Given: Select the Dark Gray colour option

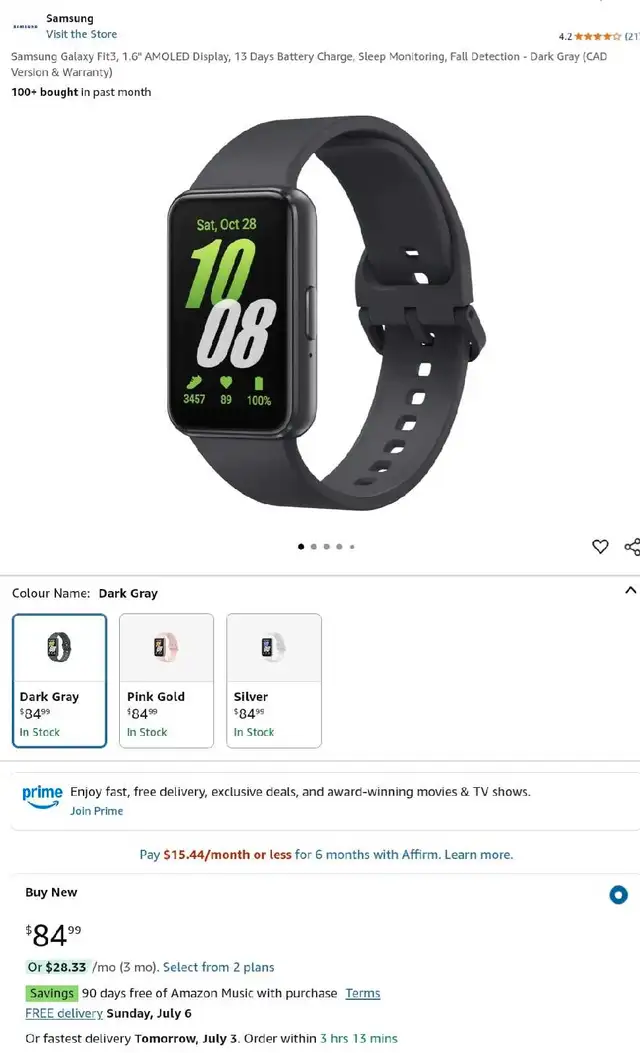Looking at the screenshot, I should pos(60,680).
